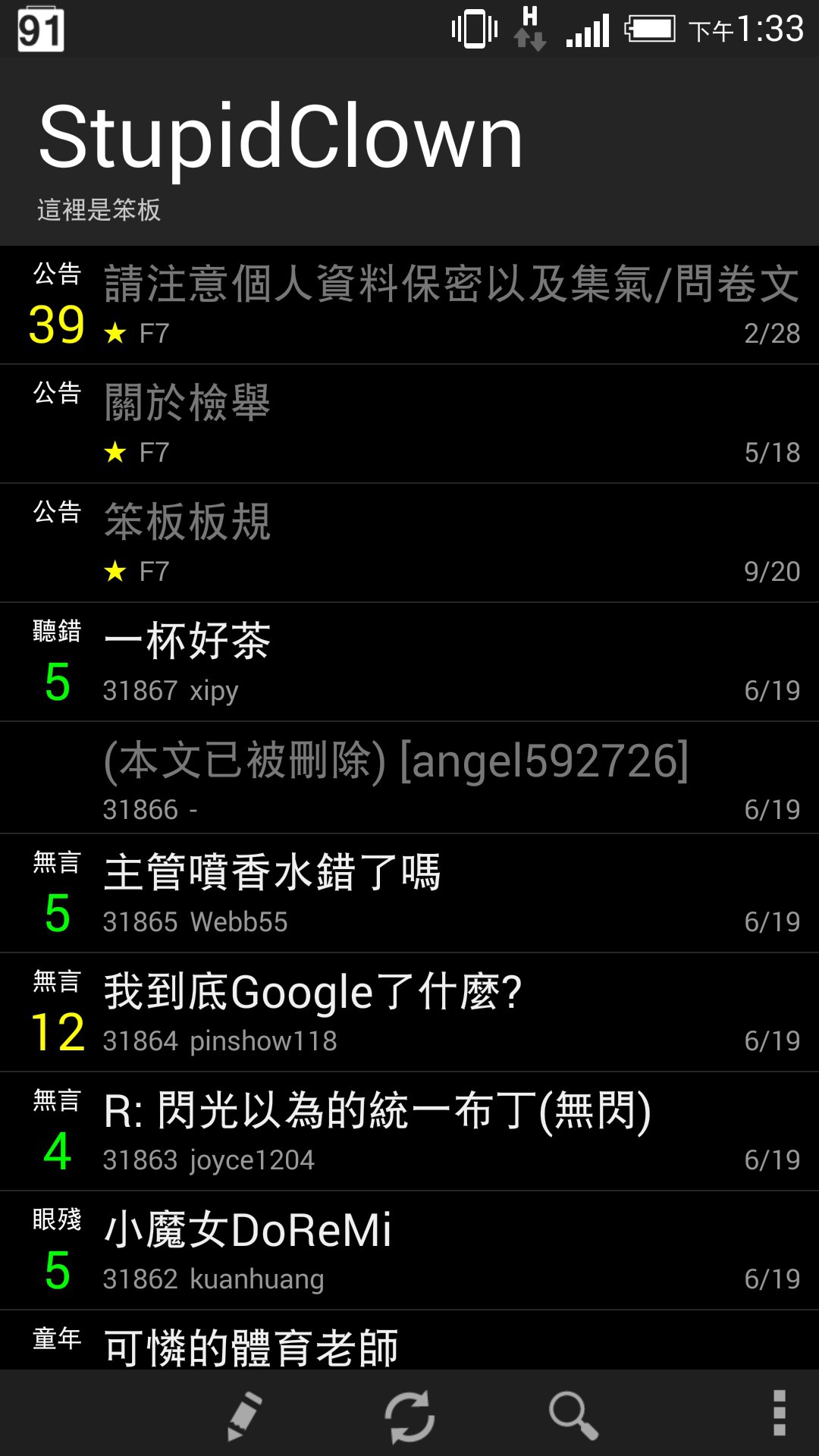Read 我到底Google了什麼? by pinshow118

tap(409, 1012)
